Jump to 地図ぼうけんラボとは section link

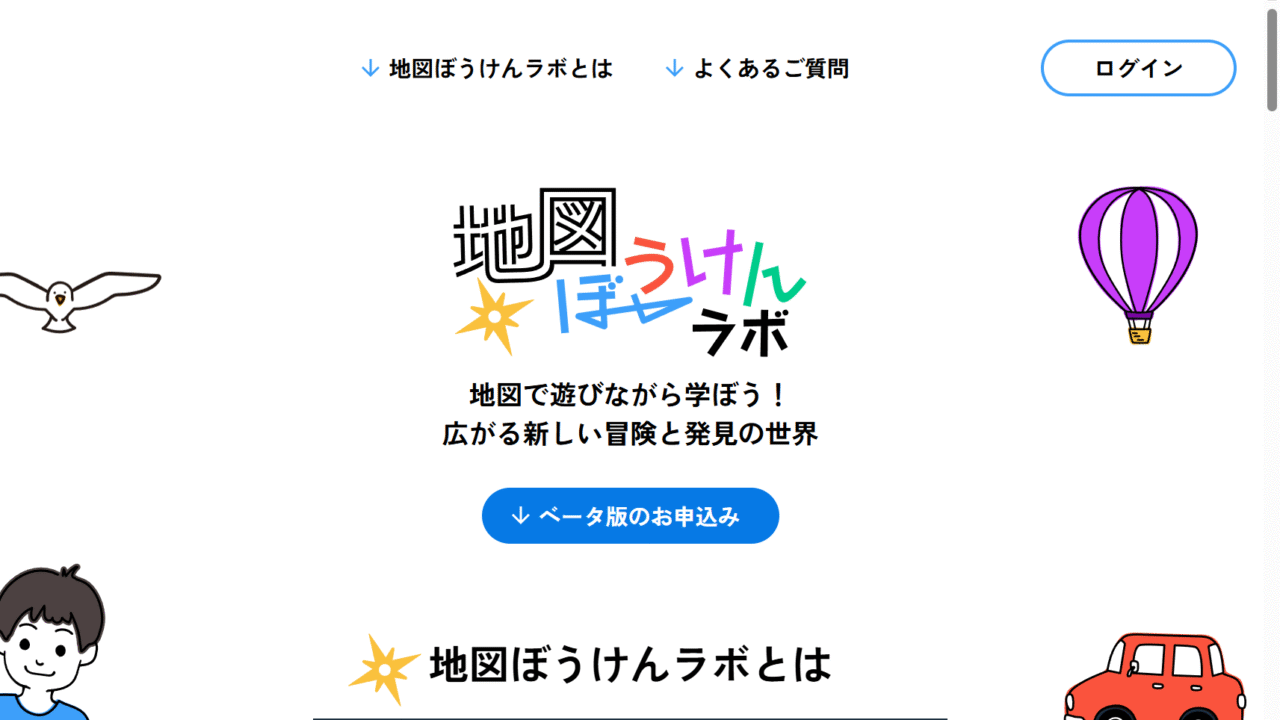[488, 69]
